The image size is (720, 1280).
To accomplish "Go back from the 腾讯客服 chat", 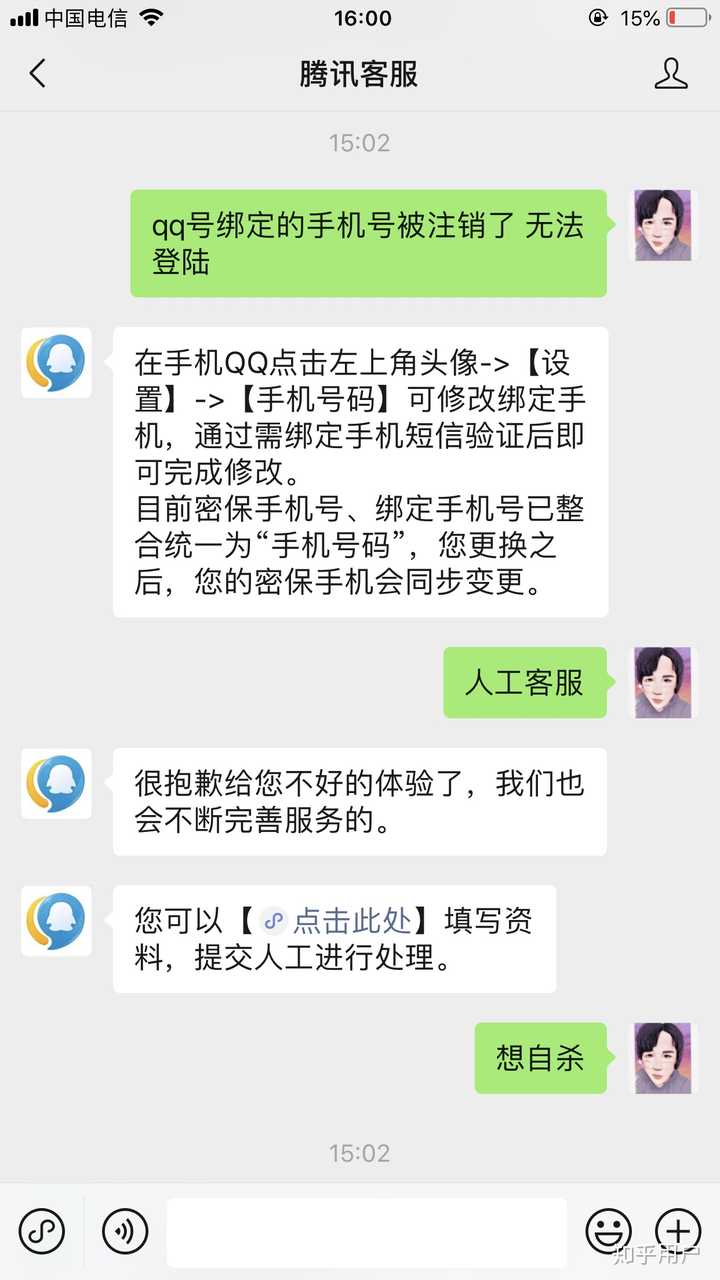I will click(38, 74).
